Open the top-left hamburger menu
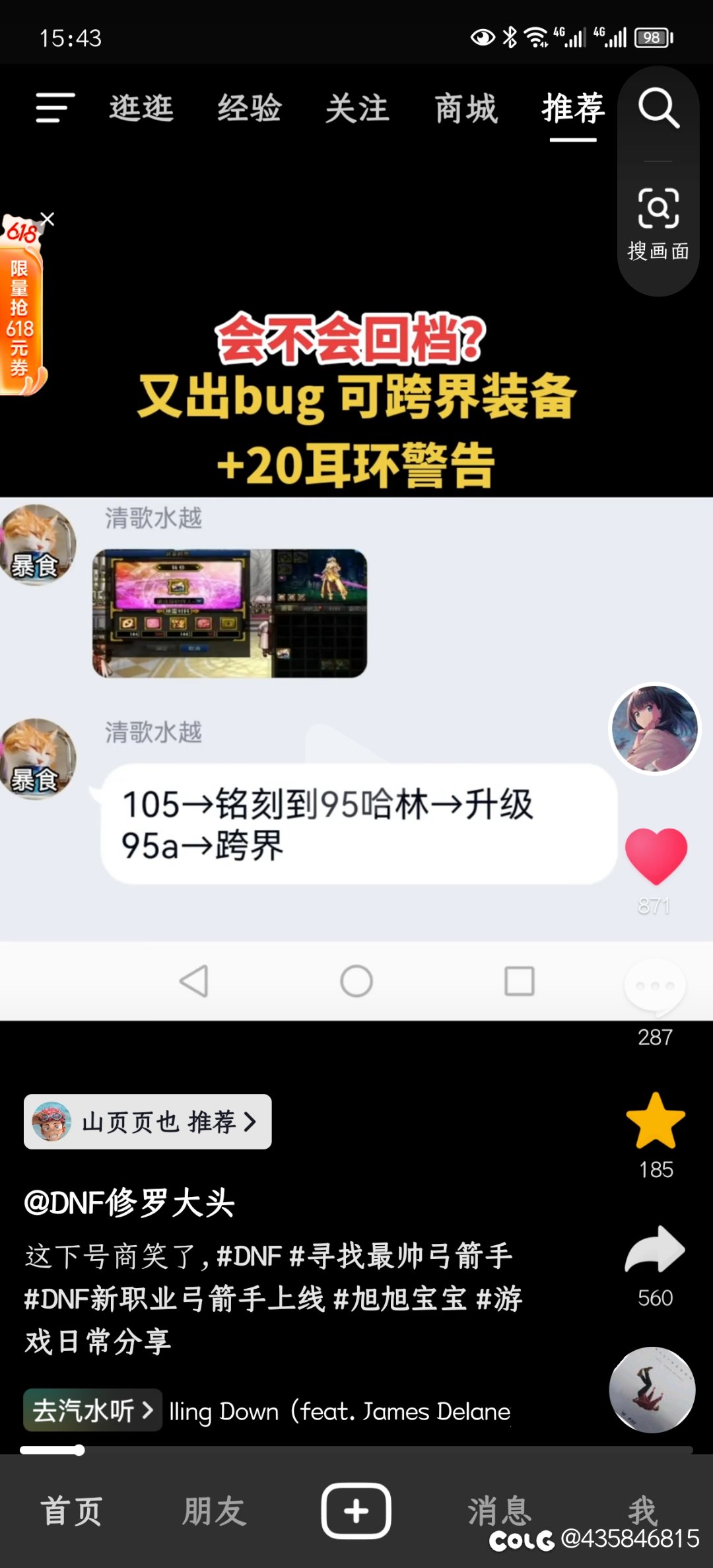The width and height of the screenshot is (713, 1568). click(55, 108)
